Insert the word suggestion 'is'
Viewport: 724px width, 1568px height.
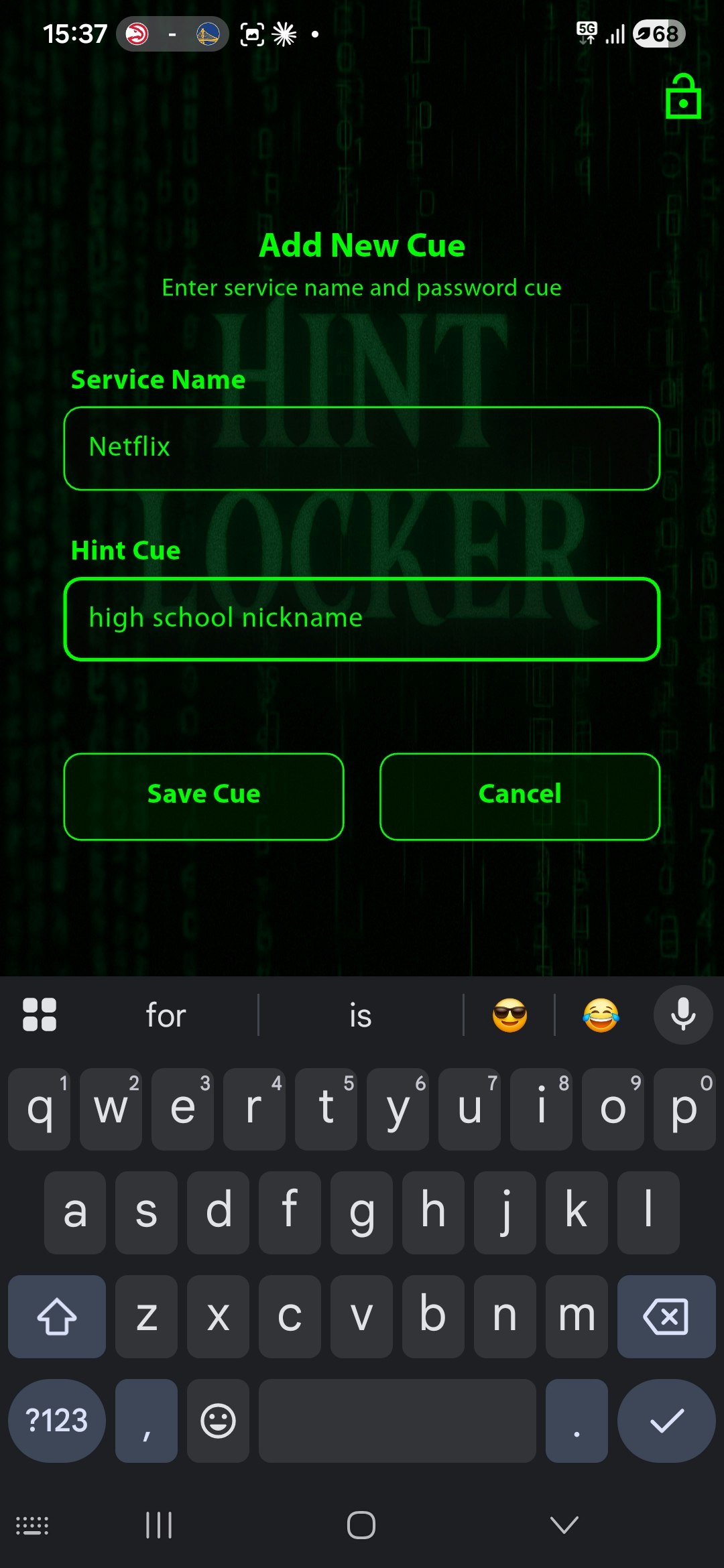(361, 1015)
